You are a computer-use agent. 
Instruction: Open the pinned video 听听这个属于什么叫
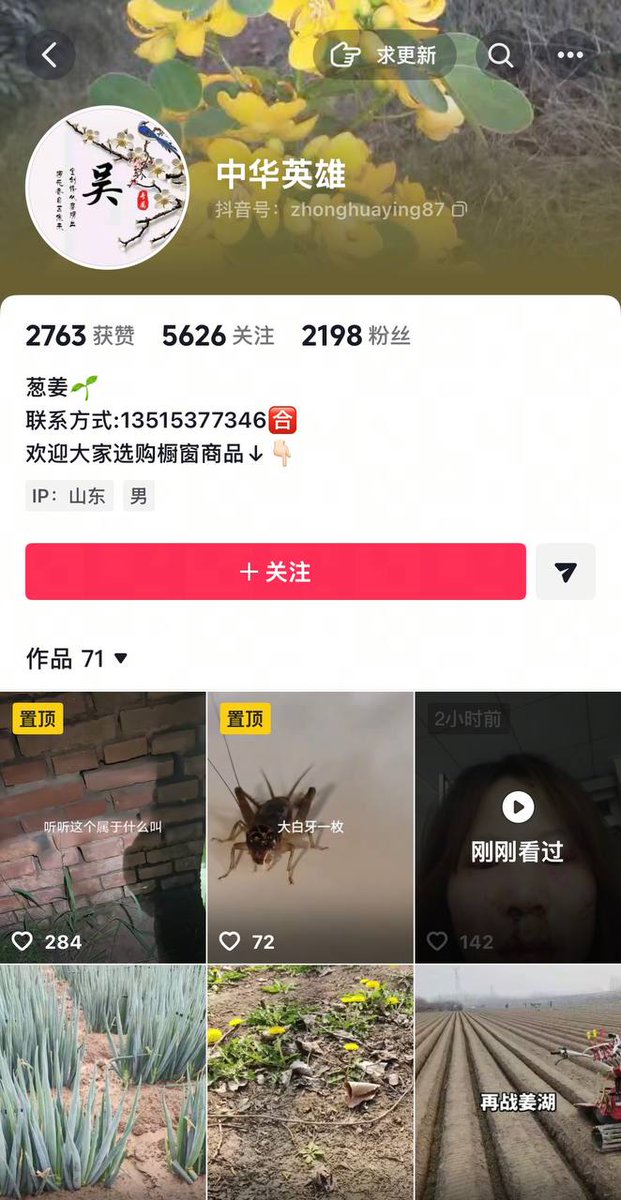click(x=102, y=827)
